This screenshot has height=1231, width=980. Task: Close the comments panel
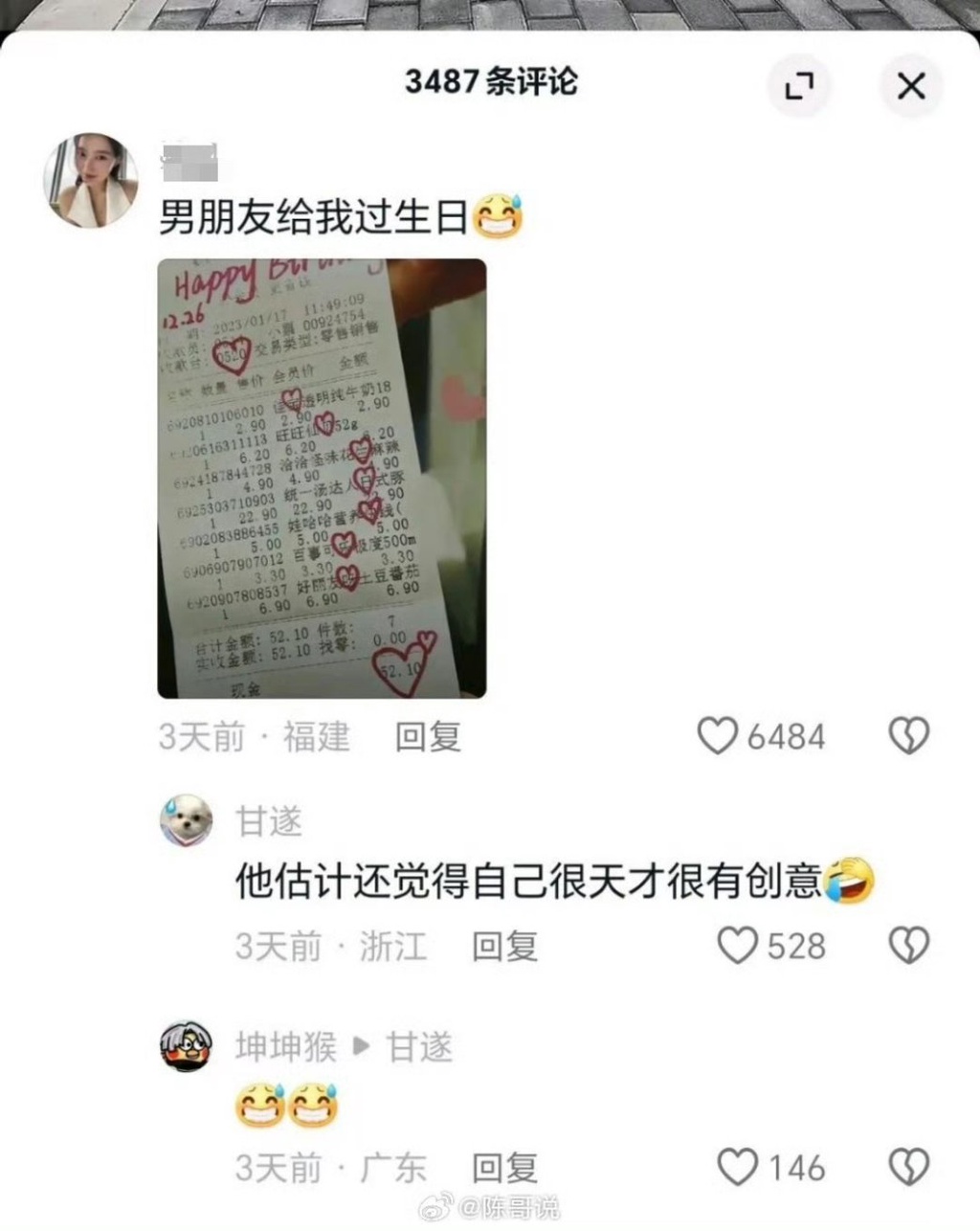[x=911, y=86]
